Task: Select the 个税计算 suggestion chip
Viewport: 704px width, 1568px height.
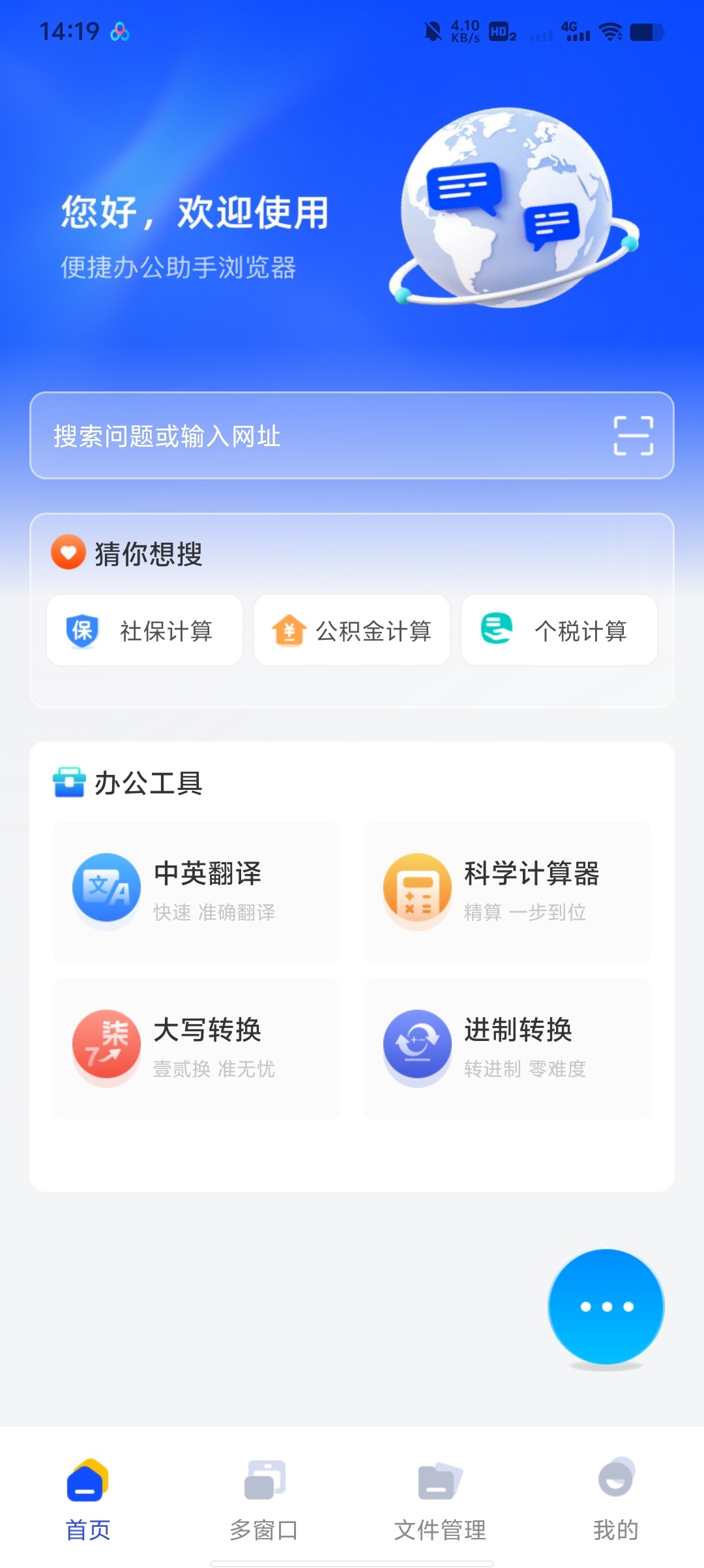Action: [559, 630]
